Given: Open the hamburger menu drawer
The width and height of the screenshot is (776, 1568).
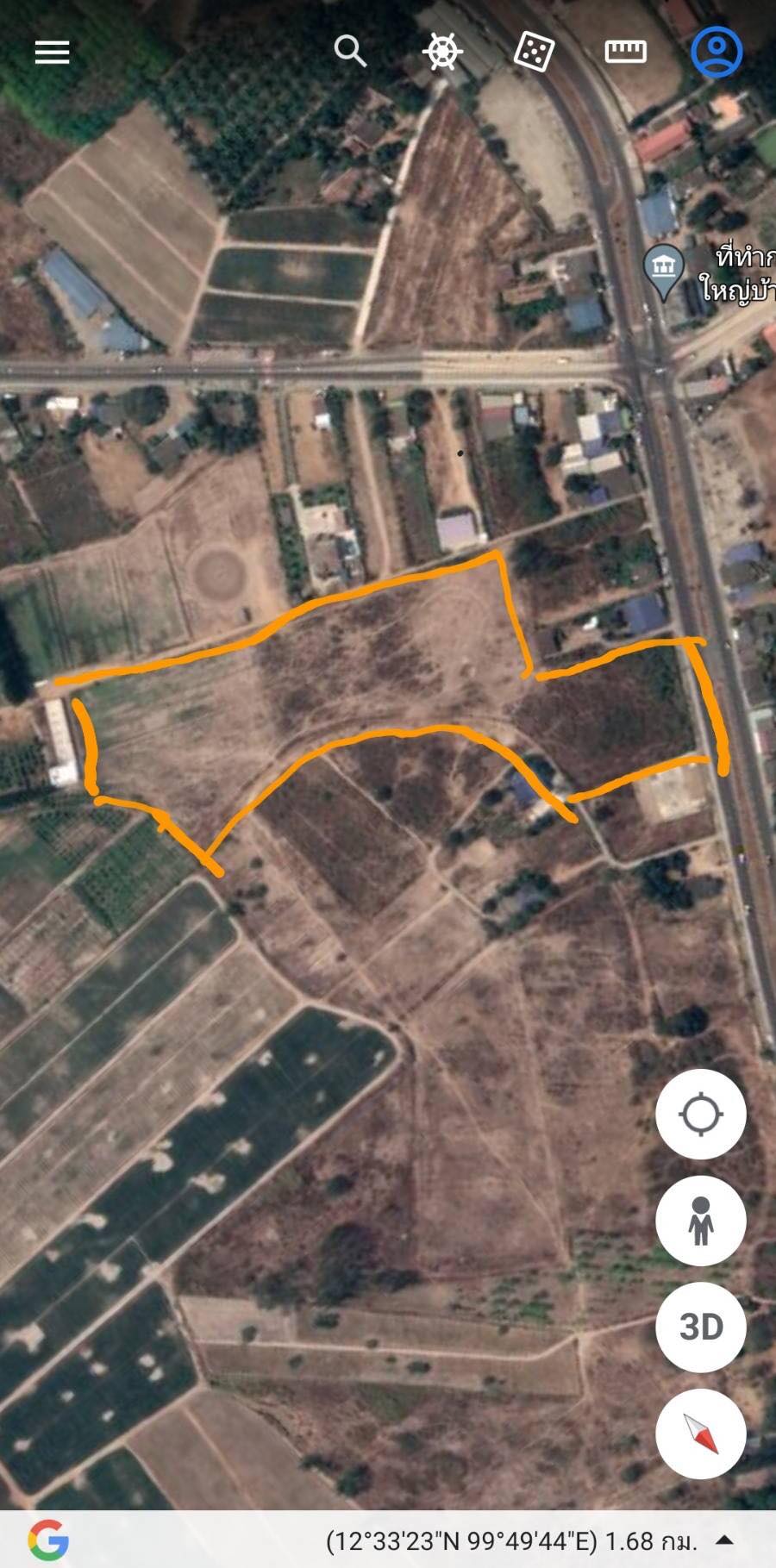Looking at the screenshot, I should tap(52, 53).
